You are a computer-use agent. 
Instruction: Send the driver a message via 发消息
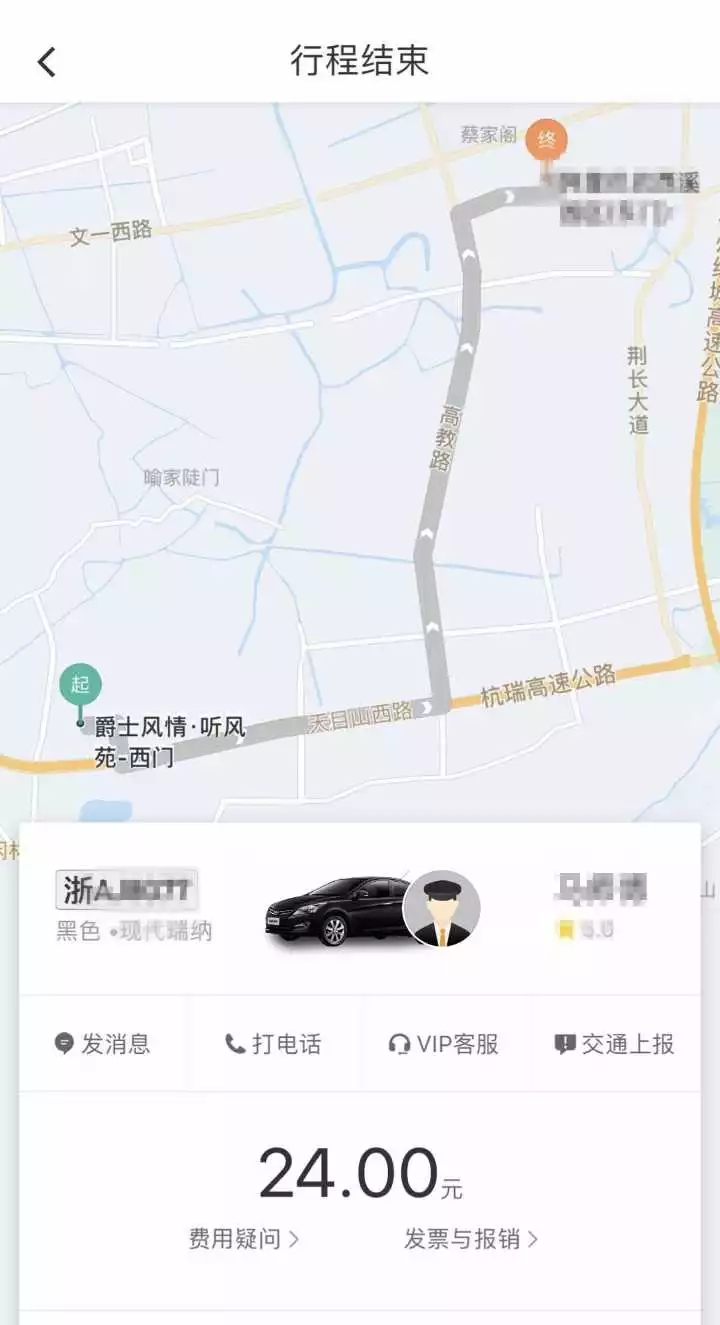tap(102, 1045)
